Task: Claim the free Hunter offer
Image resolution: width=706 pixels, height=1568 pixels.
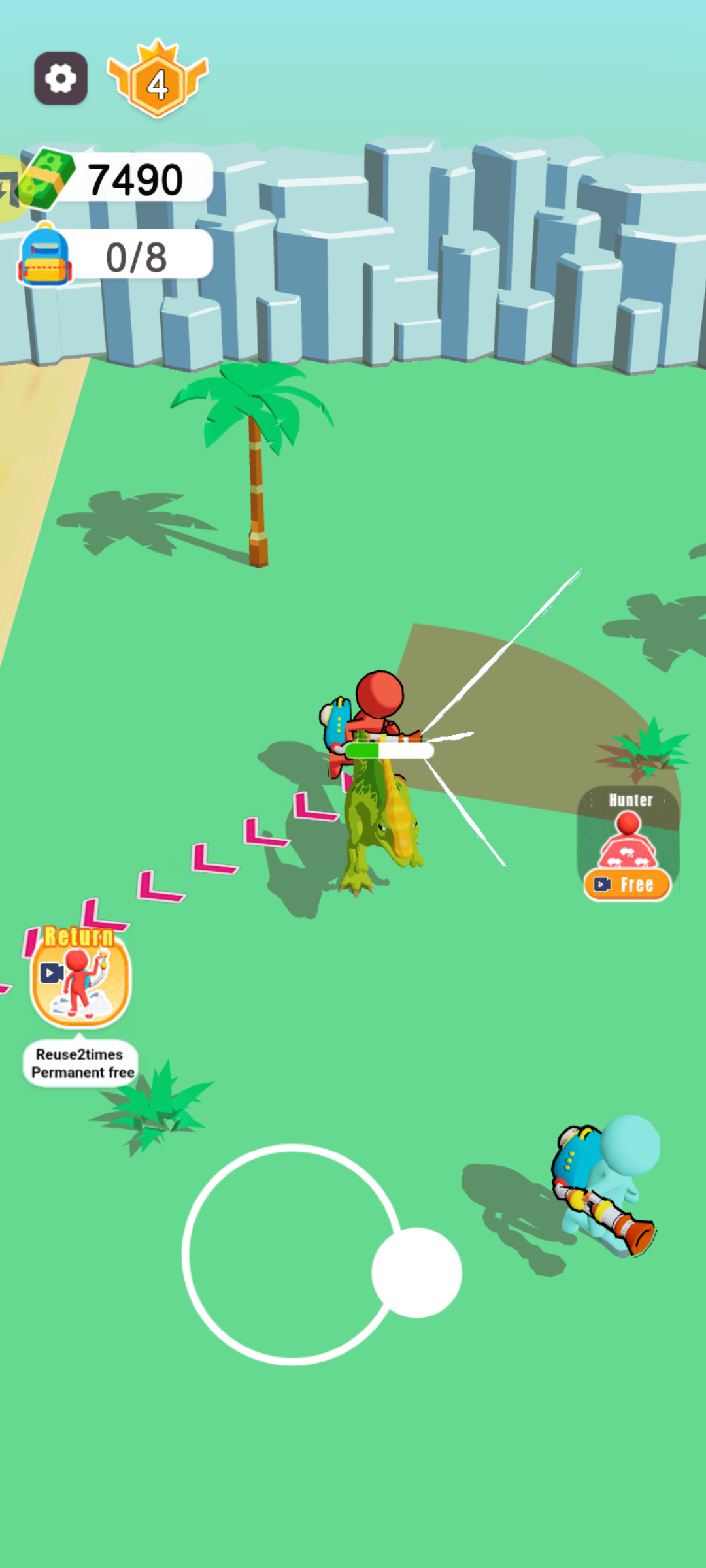Action: tap(628, 885)
